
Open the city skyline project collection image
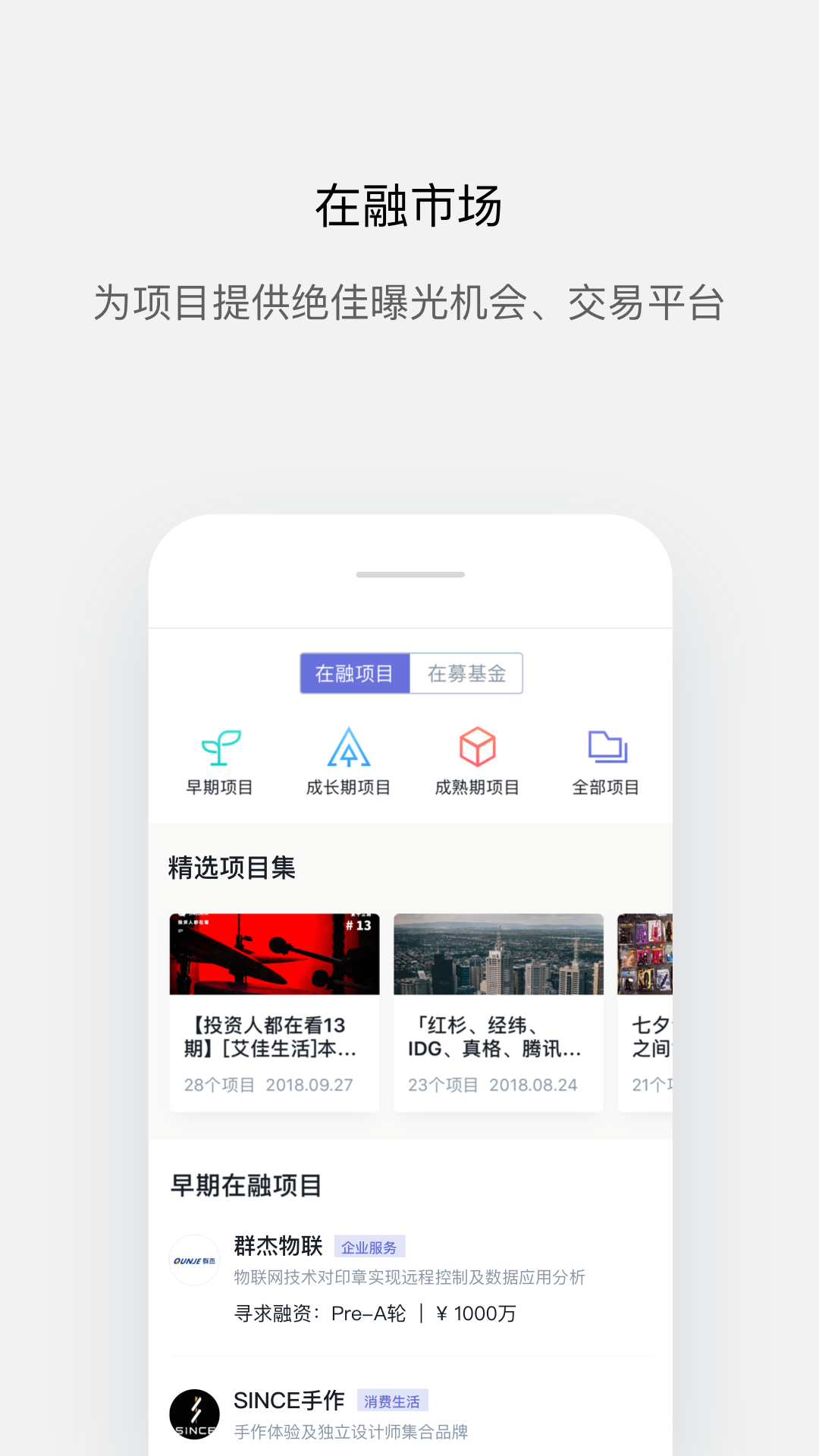(499, 955)
